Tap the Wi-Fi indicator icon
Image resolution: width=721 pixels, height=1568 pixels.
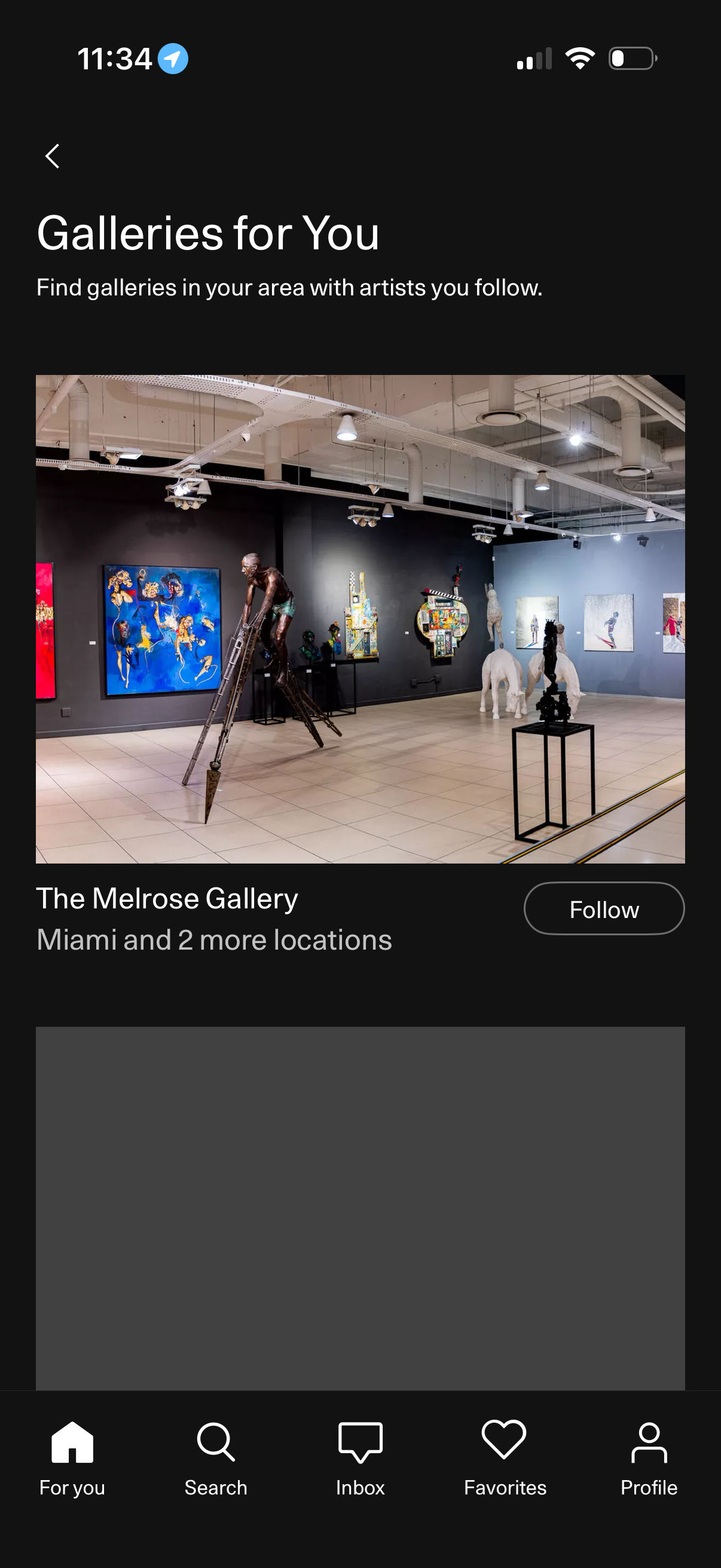click(580, 57)
